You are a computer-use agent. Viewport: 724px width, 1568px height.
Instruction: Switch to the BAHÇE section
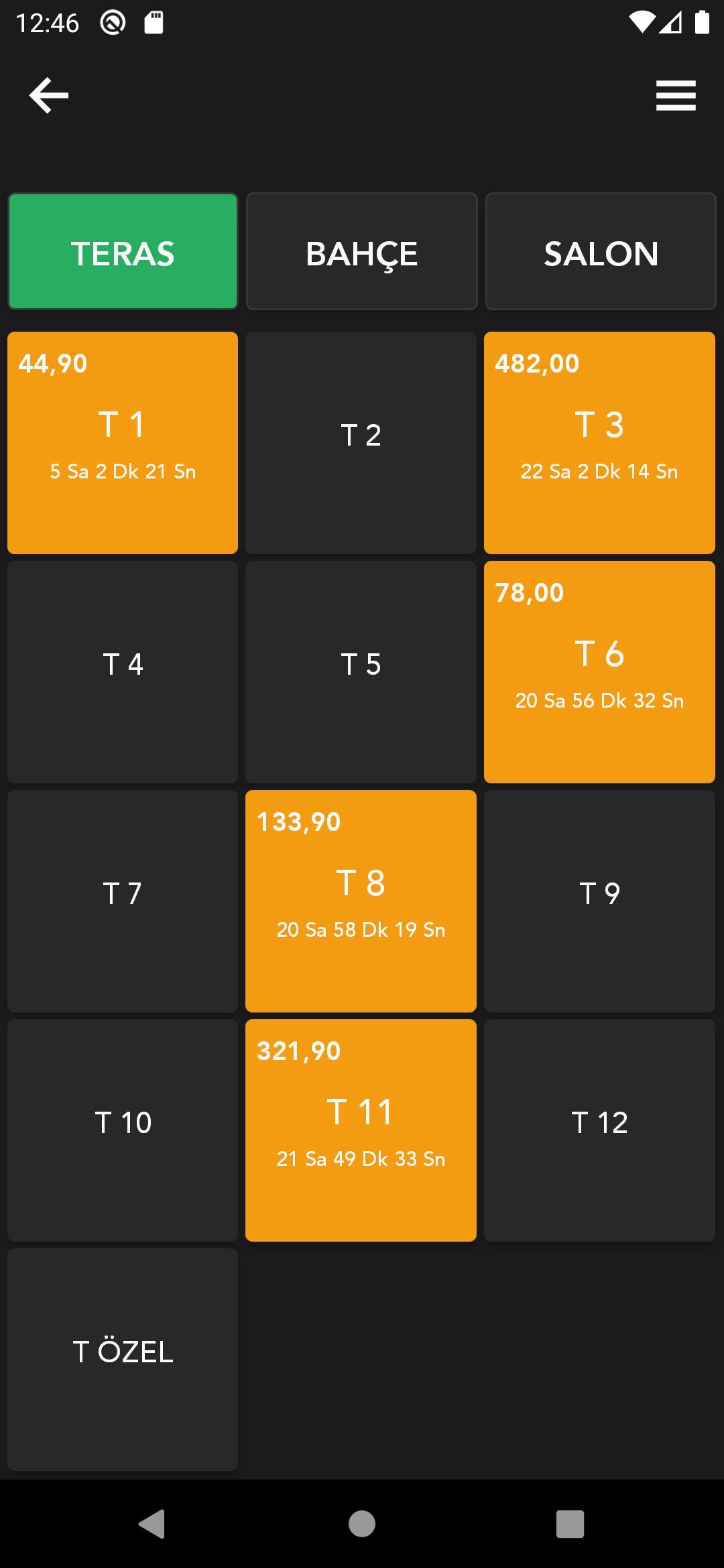(x=362, y=251)
